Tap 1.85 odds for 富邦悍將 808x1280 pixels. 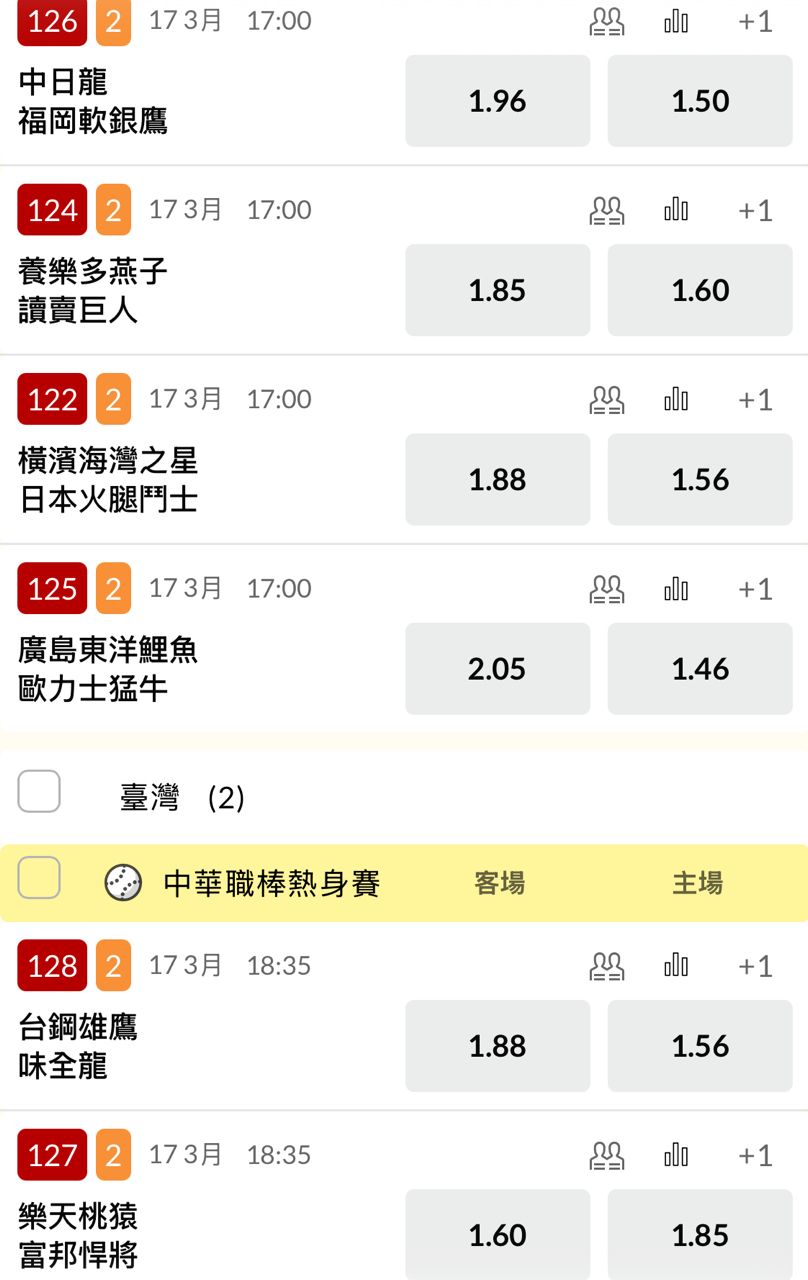(700, 1235)
